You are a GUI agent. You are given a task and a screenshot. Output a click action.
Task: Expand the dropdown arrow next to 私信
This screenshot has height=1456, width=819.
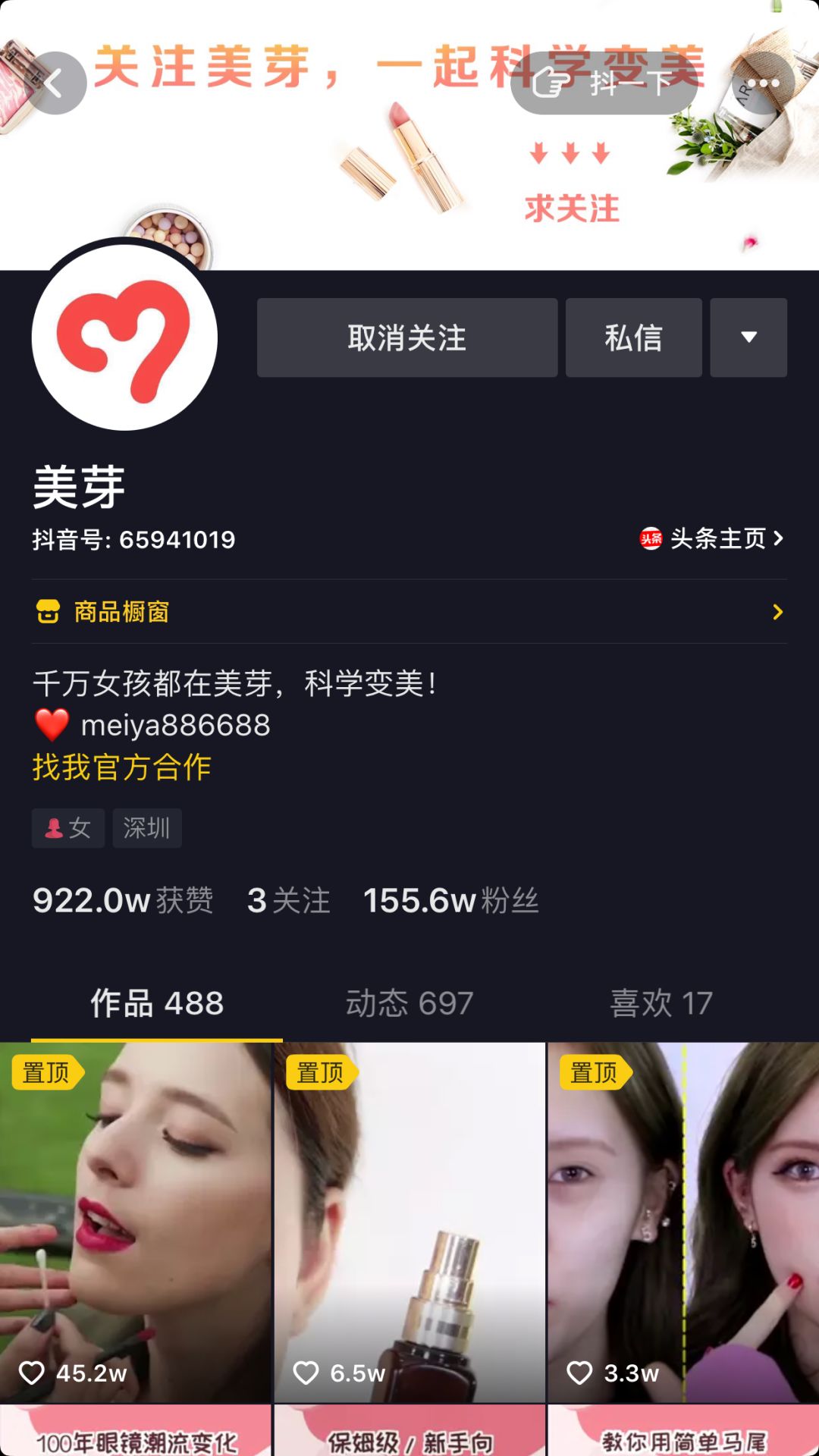pos(748,337)
